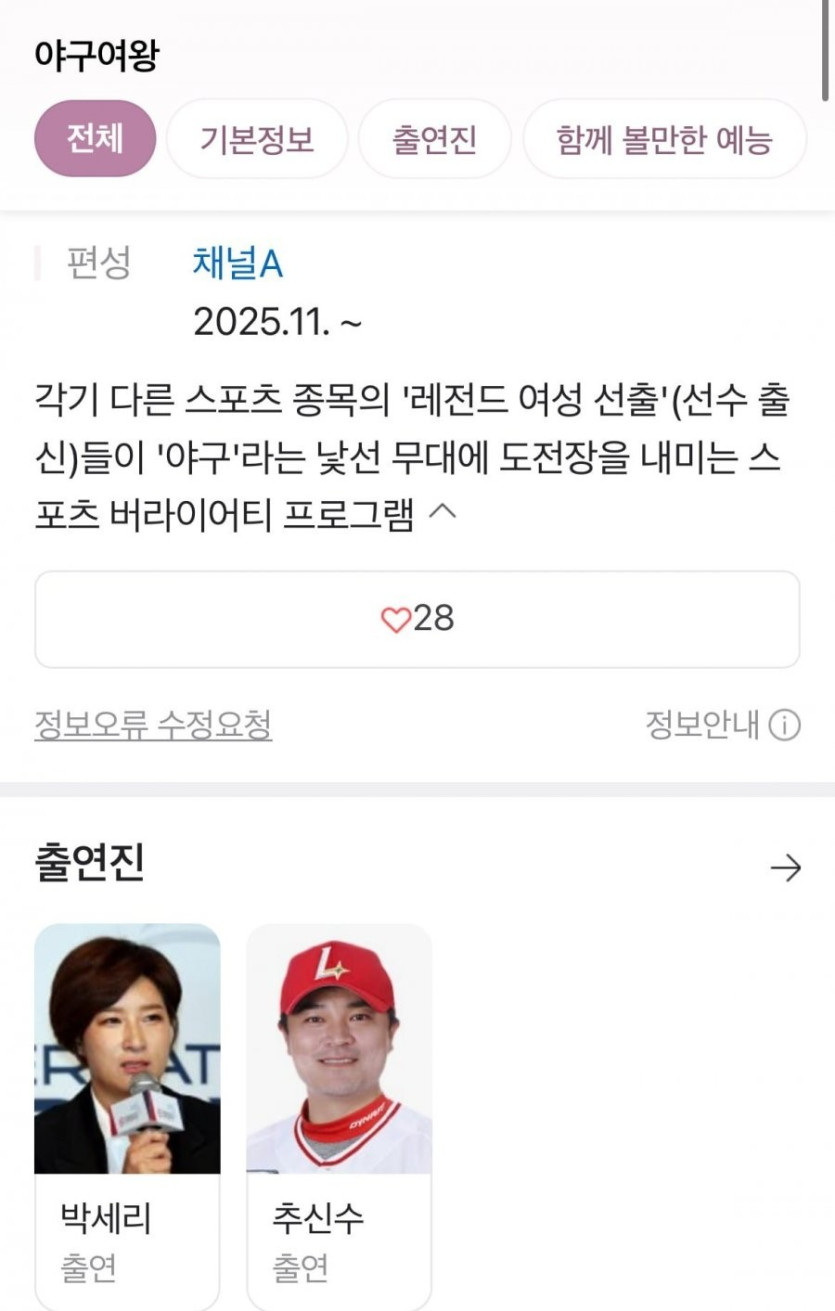Image resolution: width=835 pixels, height=1311 pixels.
Task: Open the full 출연진 list arrow
Action: pos(786,868)
